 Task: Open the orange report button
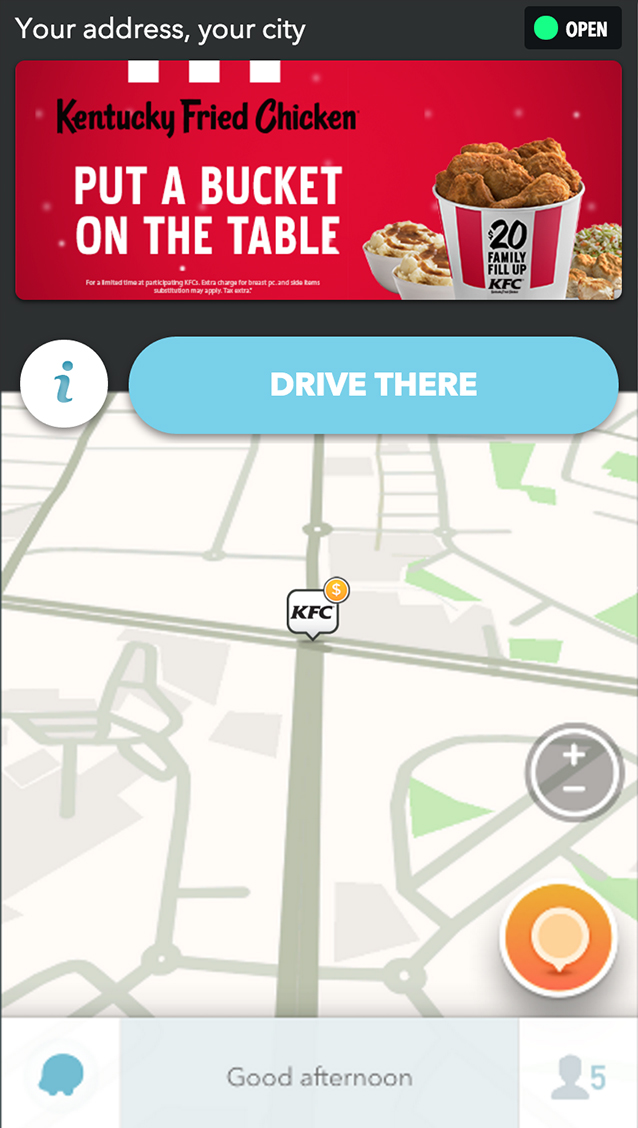[x=558, y=938]
